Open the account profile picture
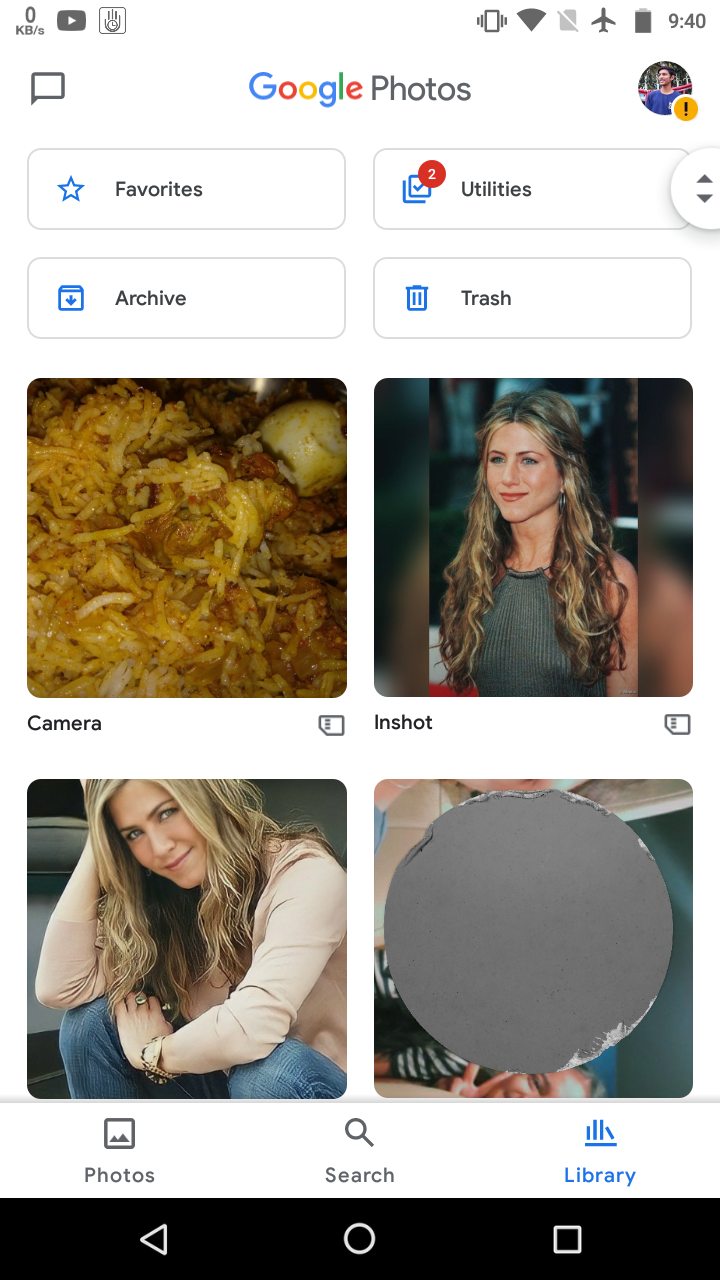The height and width of the screenshot is (1280, 720). (665, 89)
